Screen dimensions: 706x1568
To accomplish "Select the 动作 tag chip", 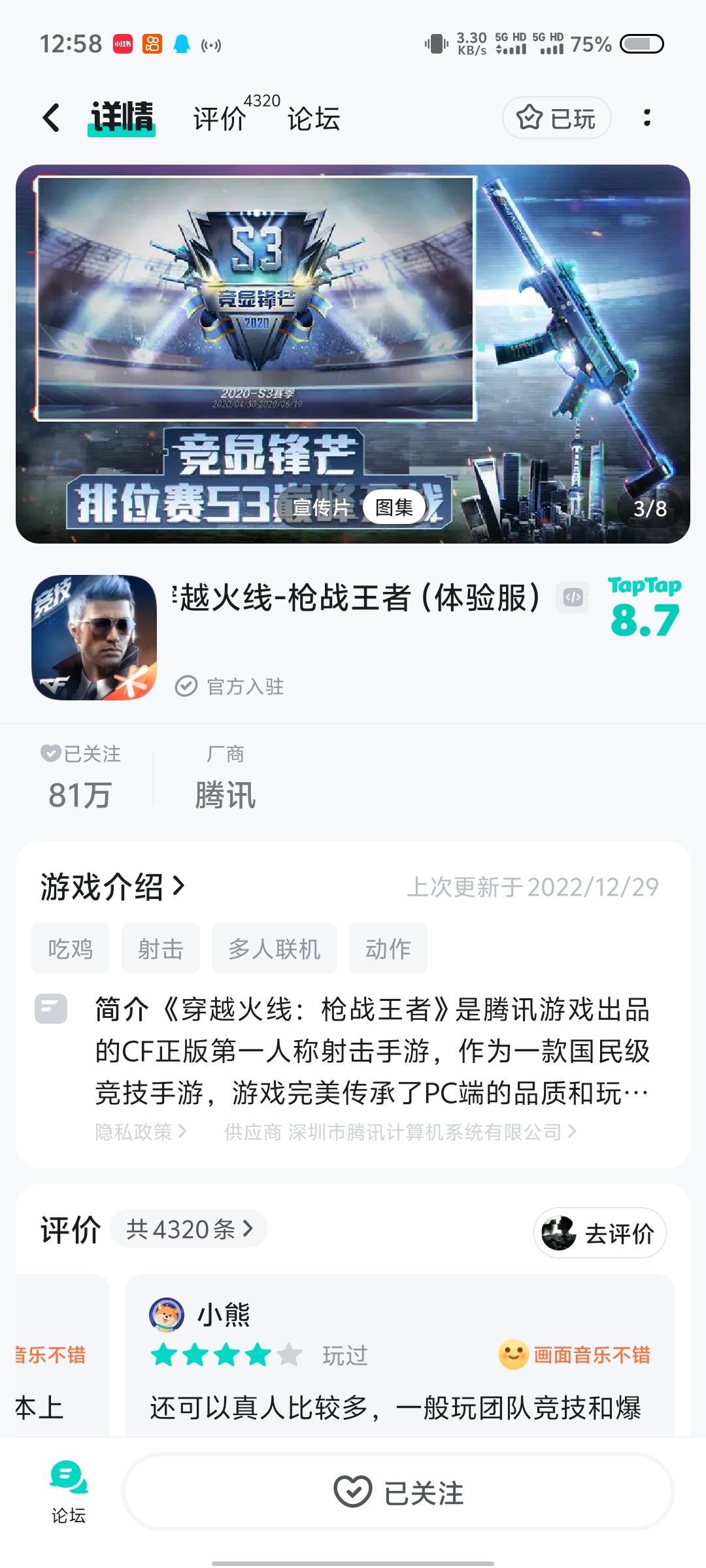I will [x=388, y=949].
